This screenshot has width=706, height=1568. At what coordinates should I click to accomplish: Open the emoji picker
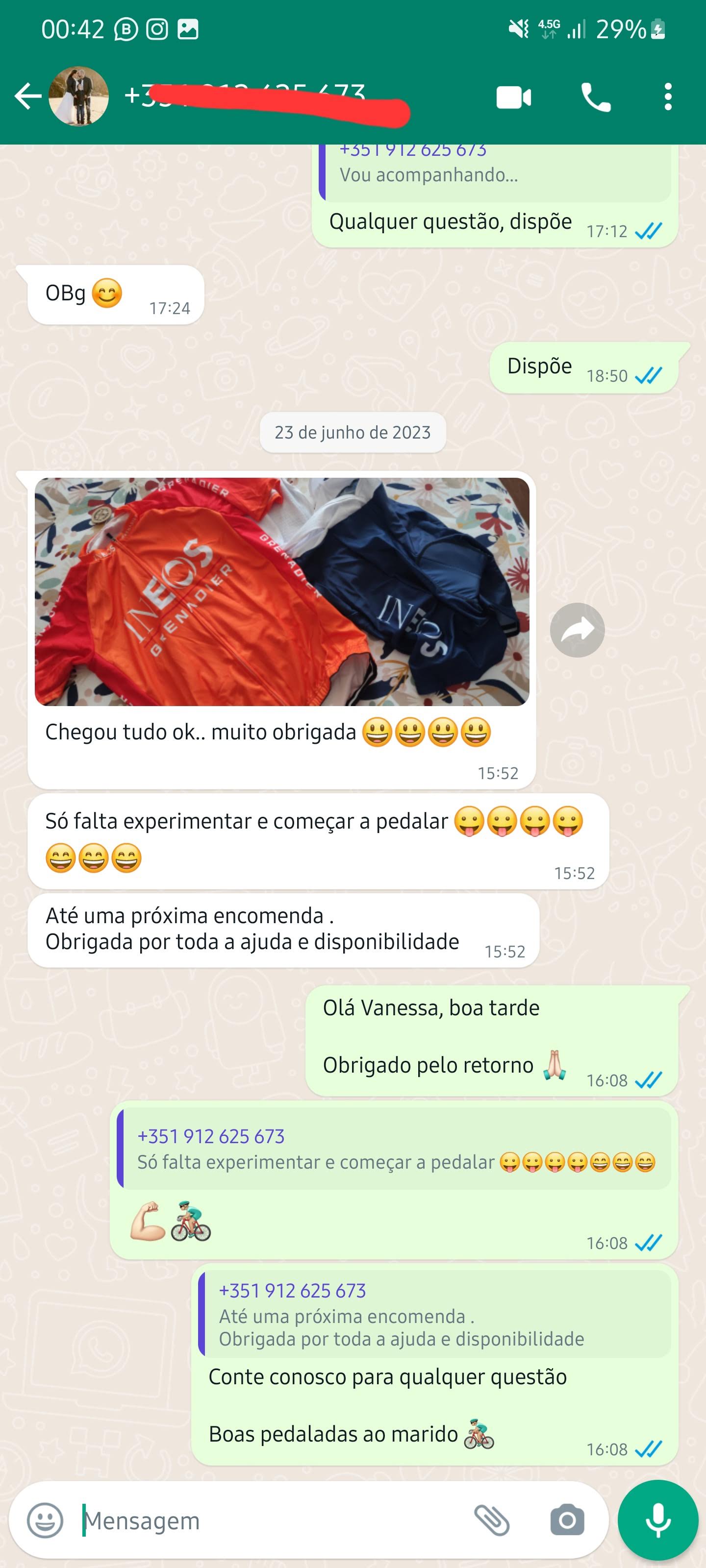45,1520
